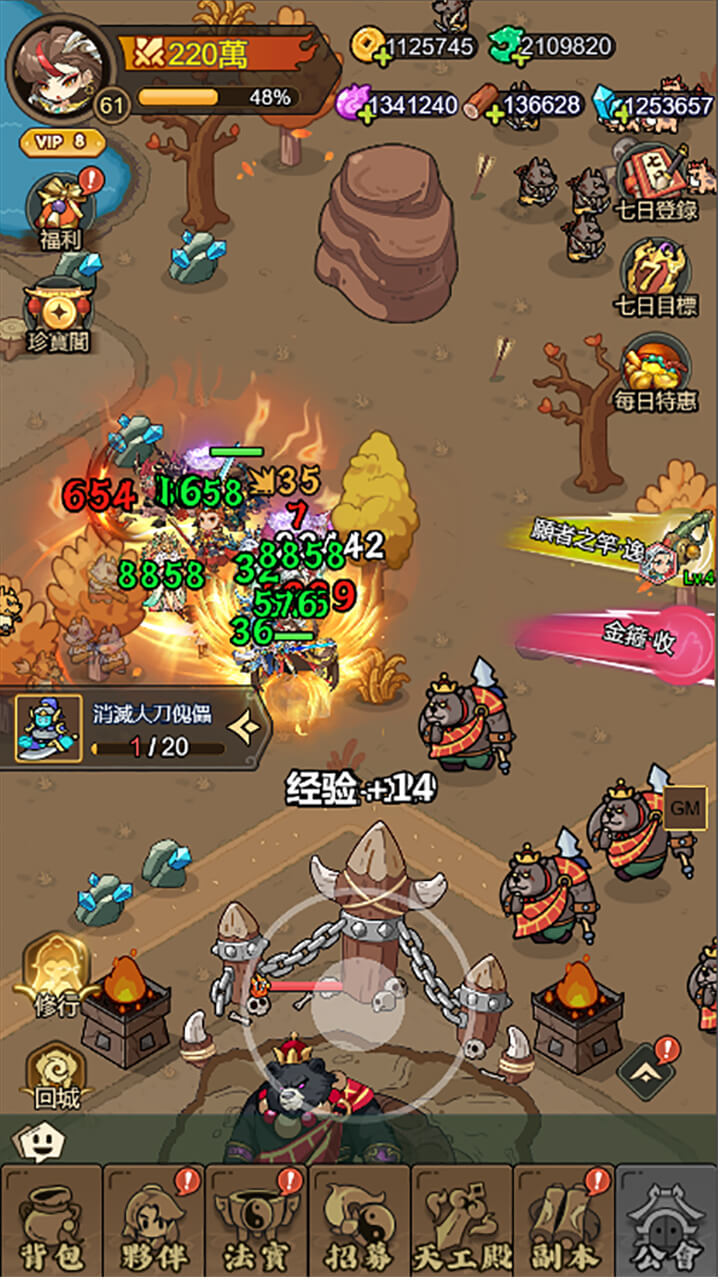Switch to the 招募 recruit tab

click(x=359, y=1222)
